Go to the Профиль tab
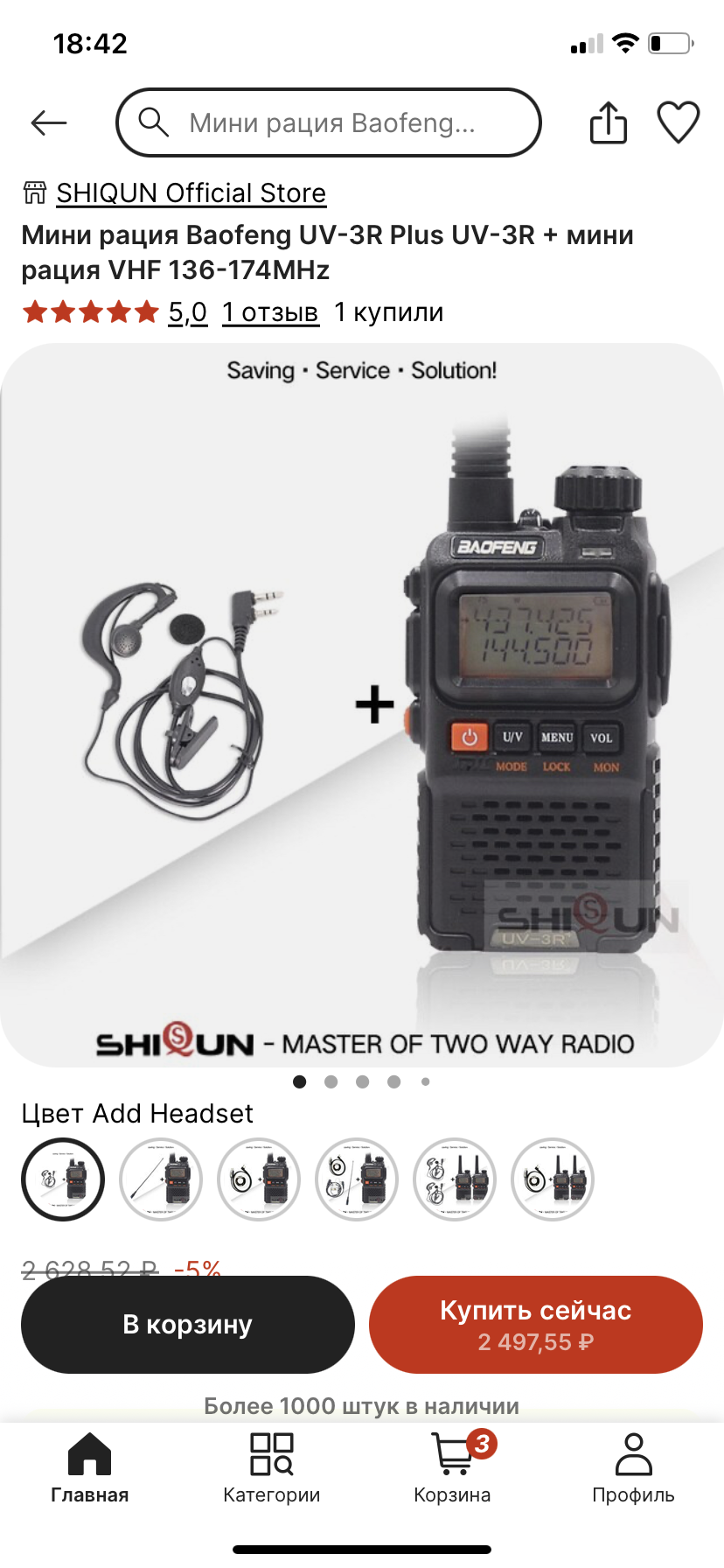 tap(633, 1467)
